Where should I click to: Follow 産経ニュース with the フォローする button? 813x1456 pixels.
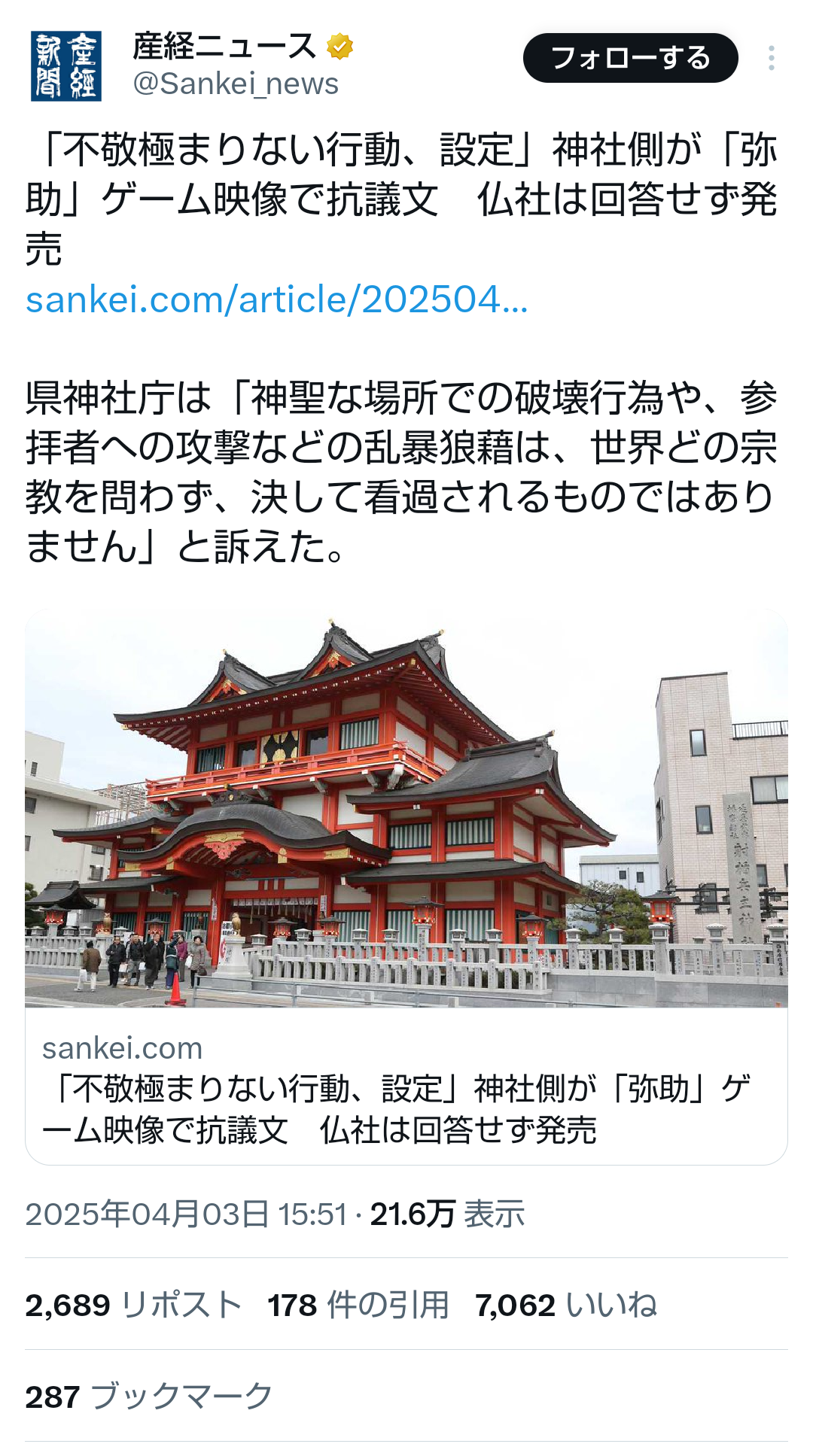click(630, 58)
